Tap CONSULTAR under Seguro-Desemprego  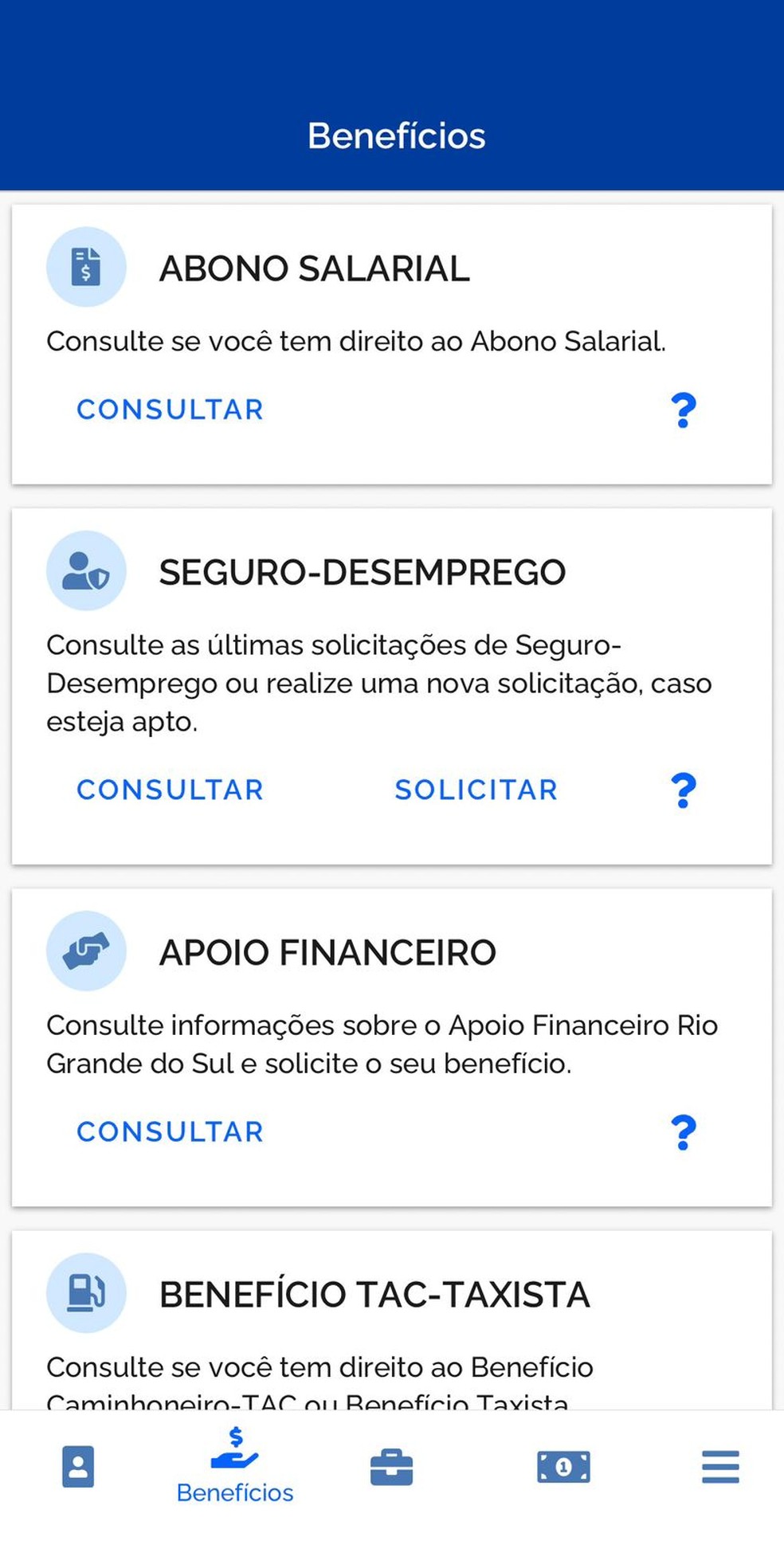coord(169,790)
